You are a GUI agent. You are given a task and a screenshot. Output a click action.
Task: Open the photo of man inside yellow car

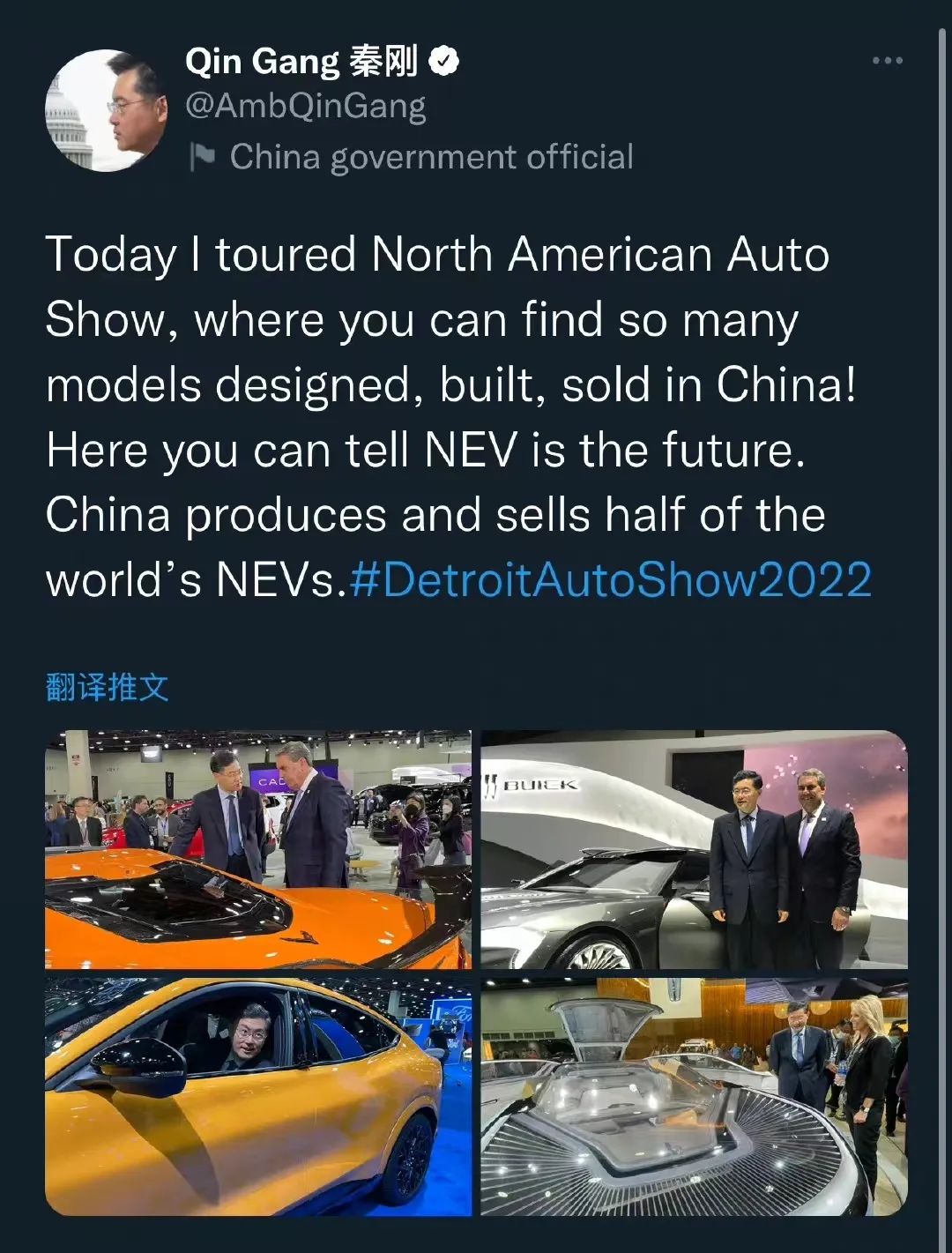point(258,1096)
